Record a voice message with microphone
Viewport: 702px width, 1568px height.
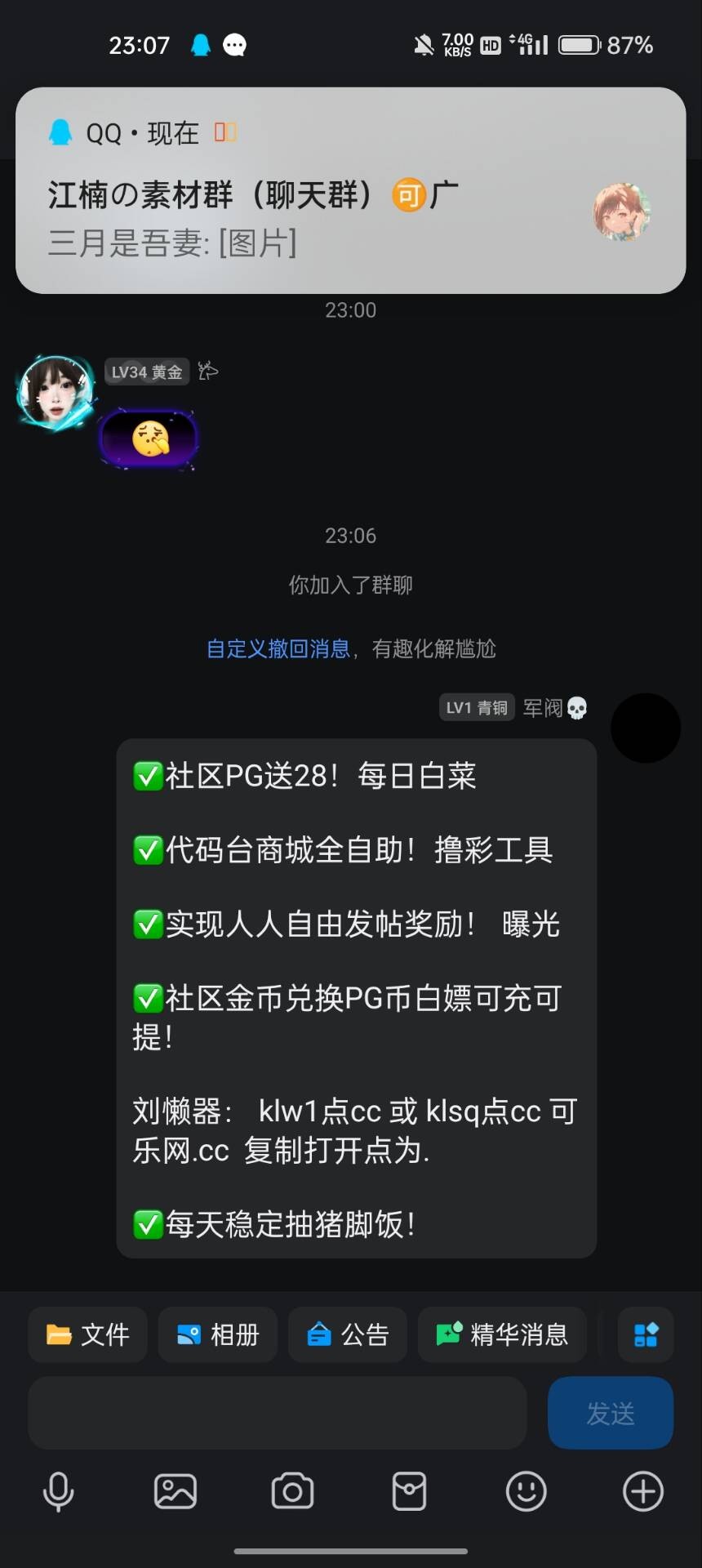58,1492
